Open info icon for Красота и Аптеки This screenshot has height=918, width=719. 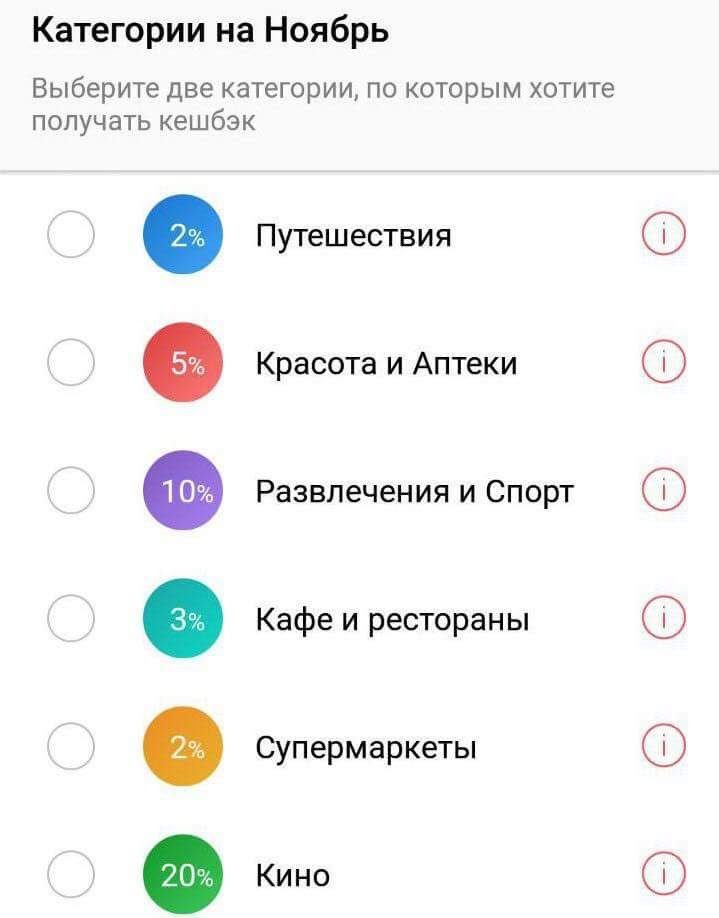662,362
